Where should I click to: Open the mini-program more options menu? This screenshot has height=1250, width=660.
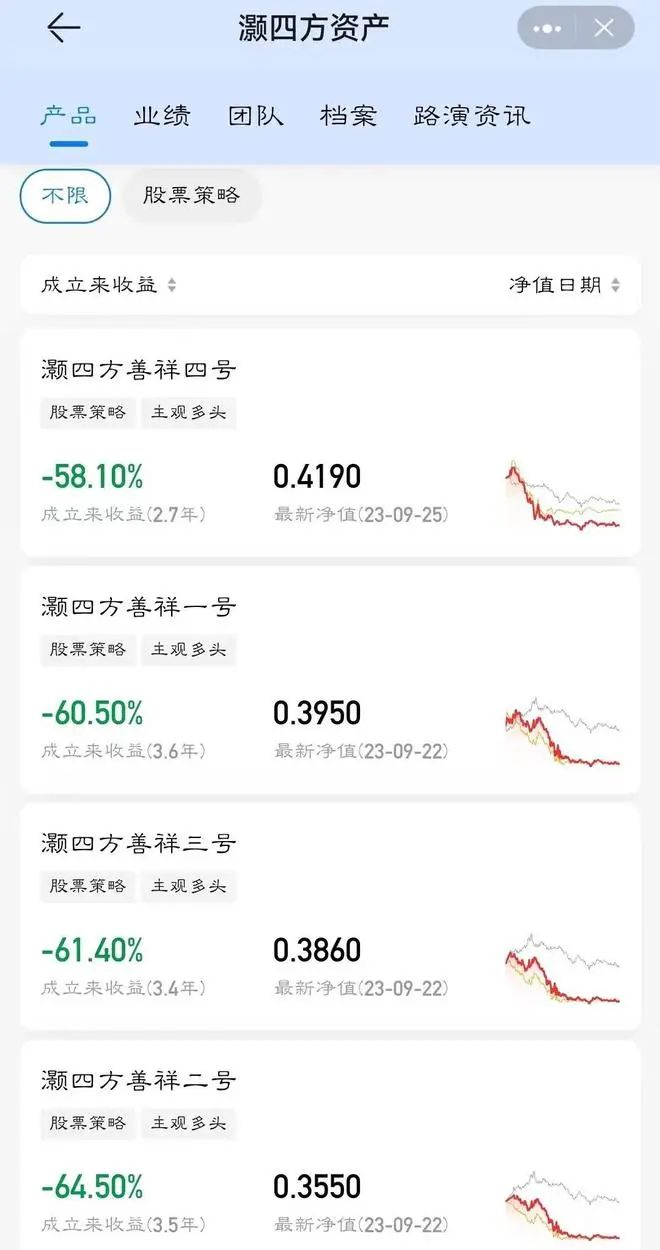point(547,29)
